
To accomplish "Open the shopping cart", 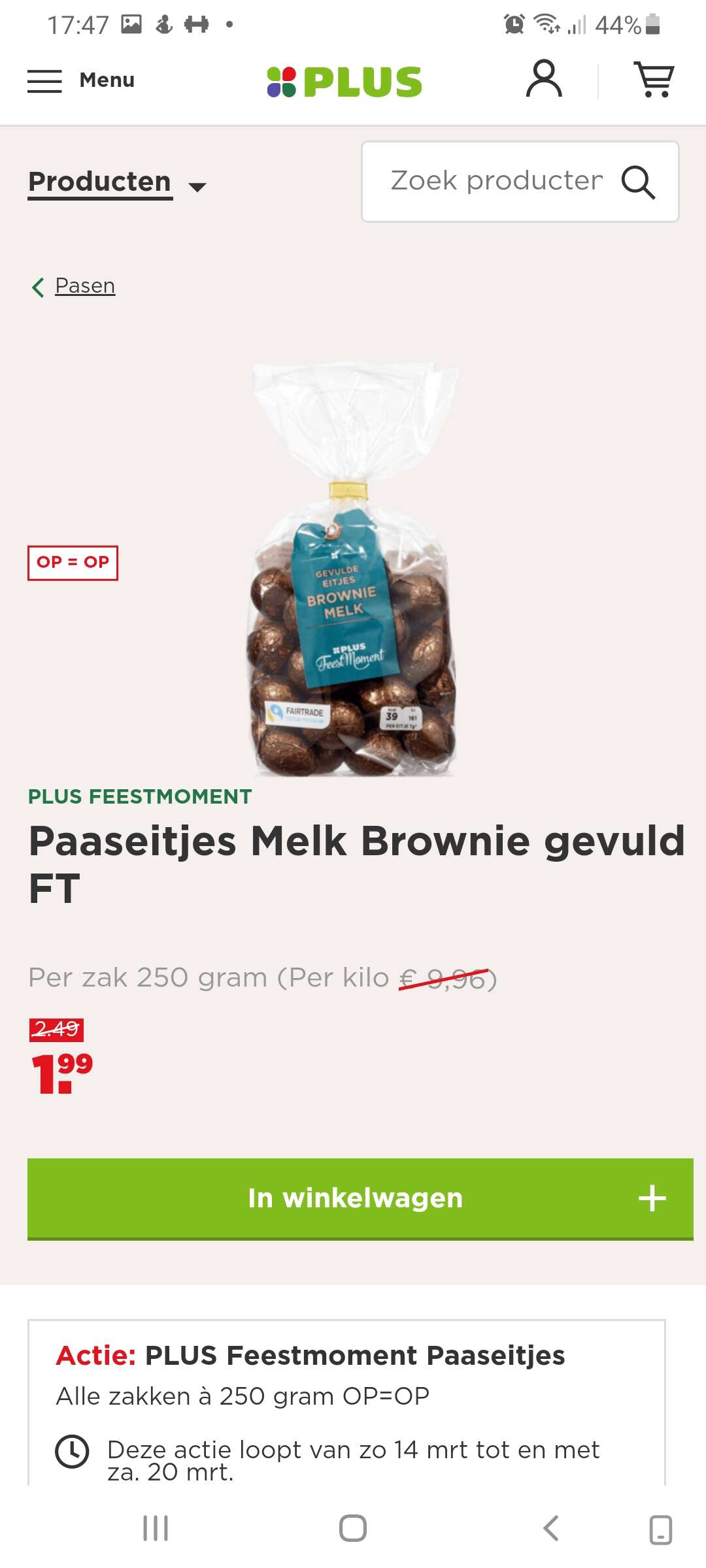I will click(654, 79).
